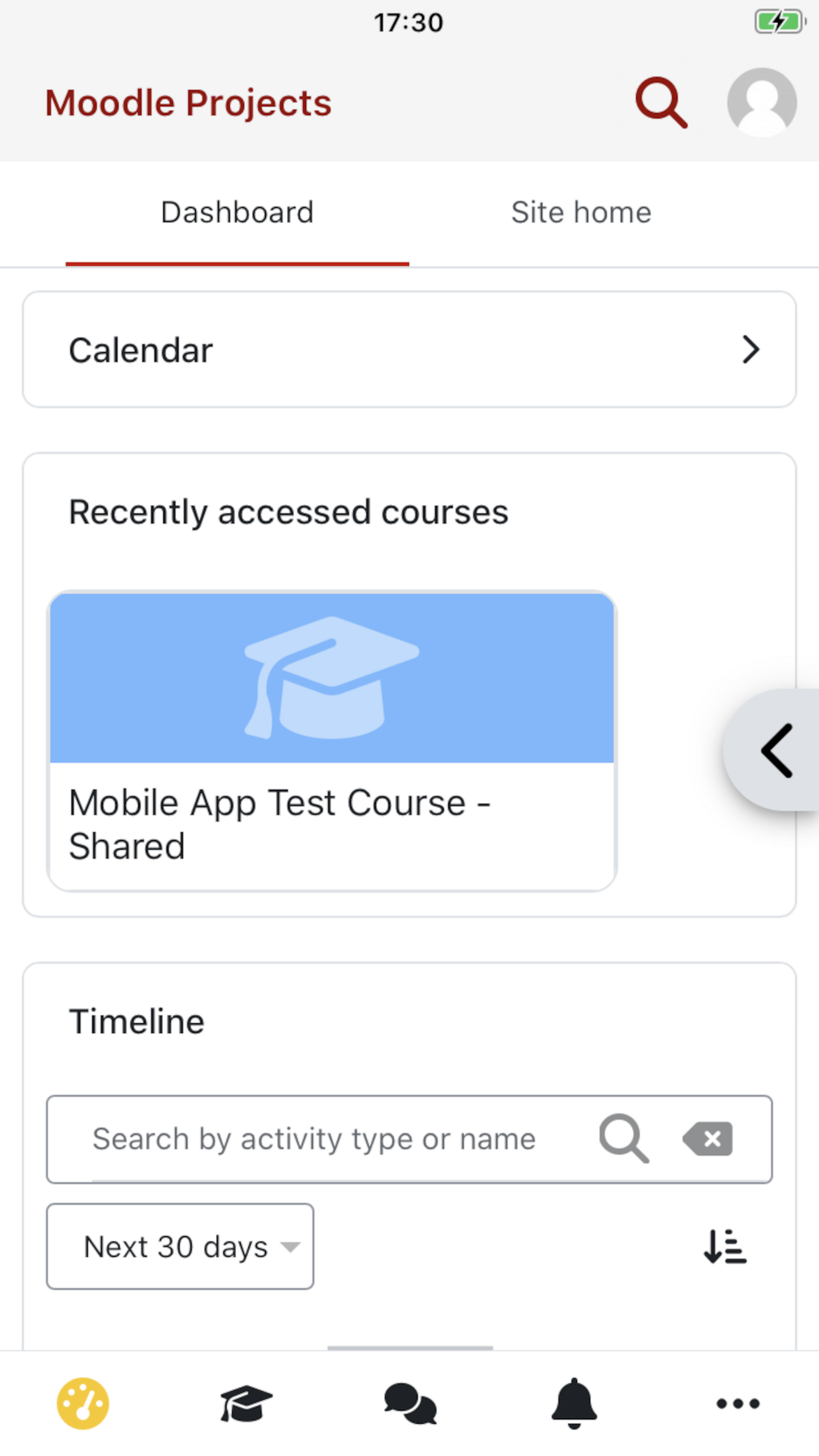Screen dimensions: 819x1456
Task: Go to the dashboard home bottom tab
Action: click(x=83, y=1404)
